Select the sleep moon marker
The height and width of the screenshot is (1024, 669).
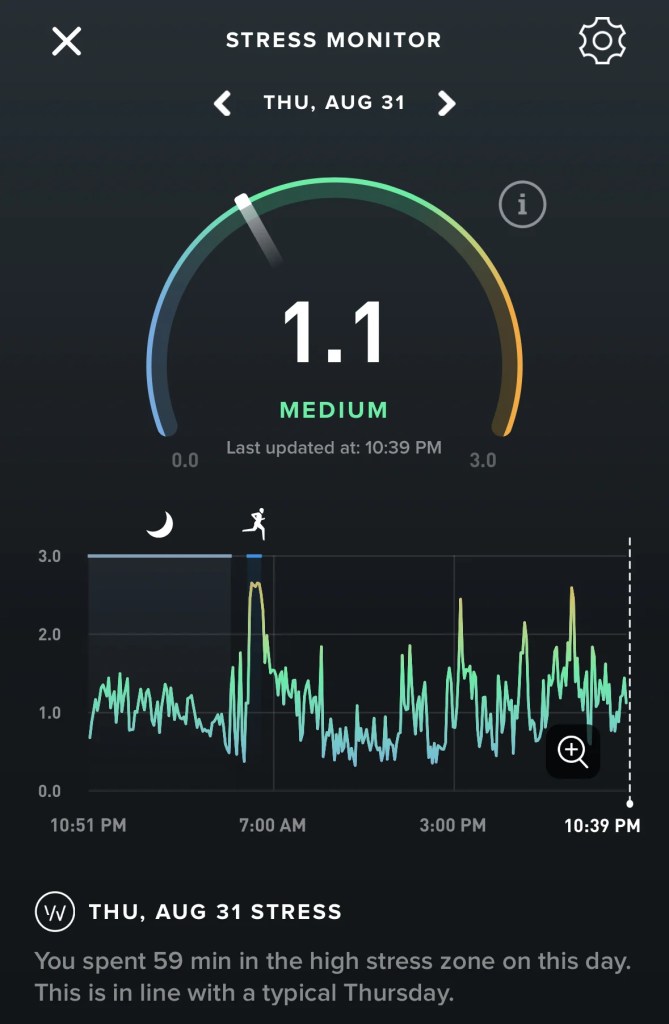[160, 523]
